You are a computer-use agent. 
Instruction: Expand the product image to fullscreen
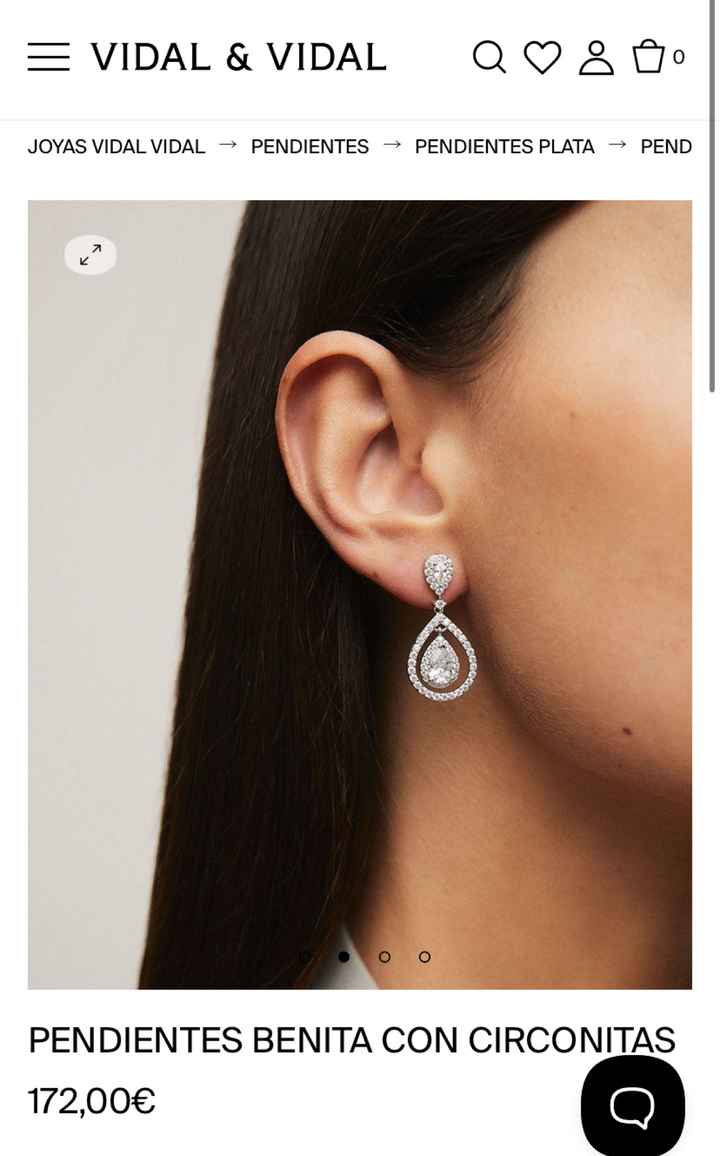pos(91,255)
